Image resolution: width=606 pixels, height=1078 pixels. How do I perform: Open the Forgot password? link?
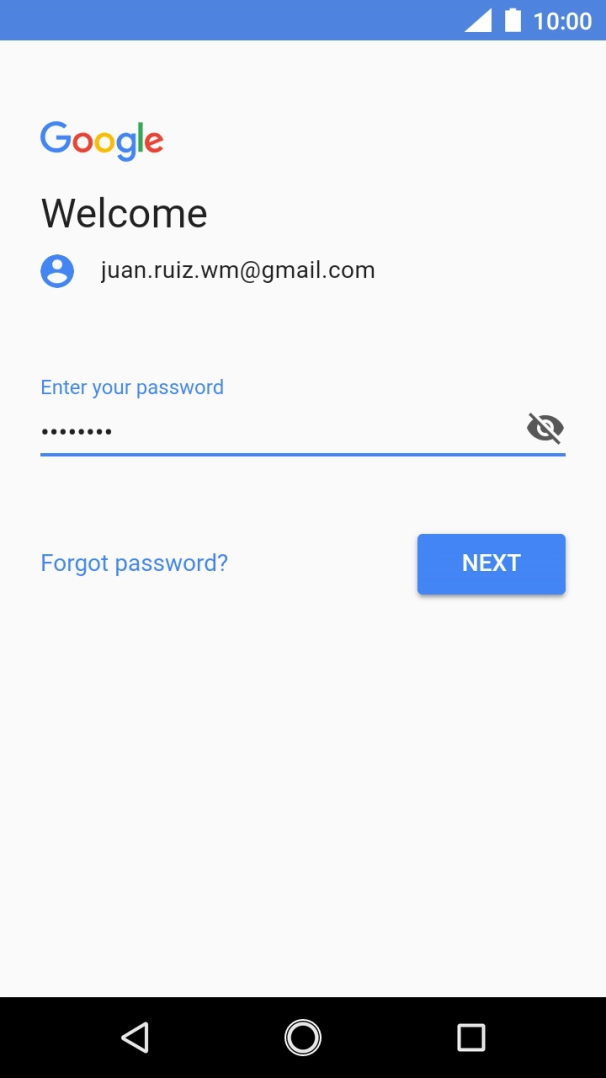click(134, 563)
